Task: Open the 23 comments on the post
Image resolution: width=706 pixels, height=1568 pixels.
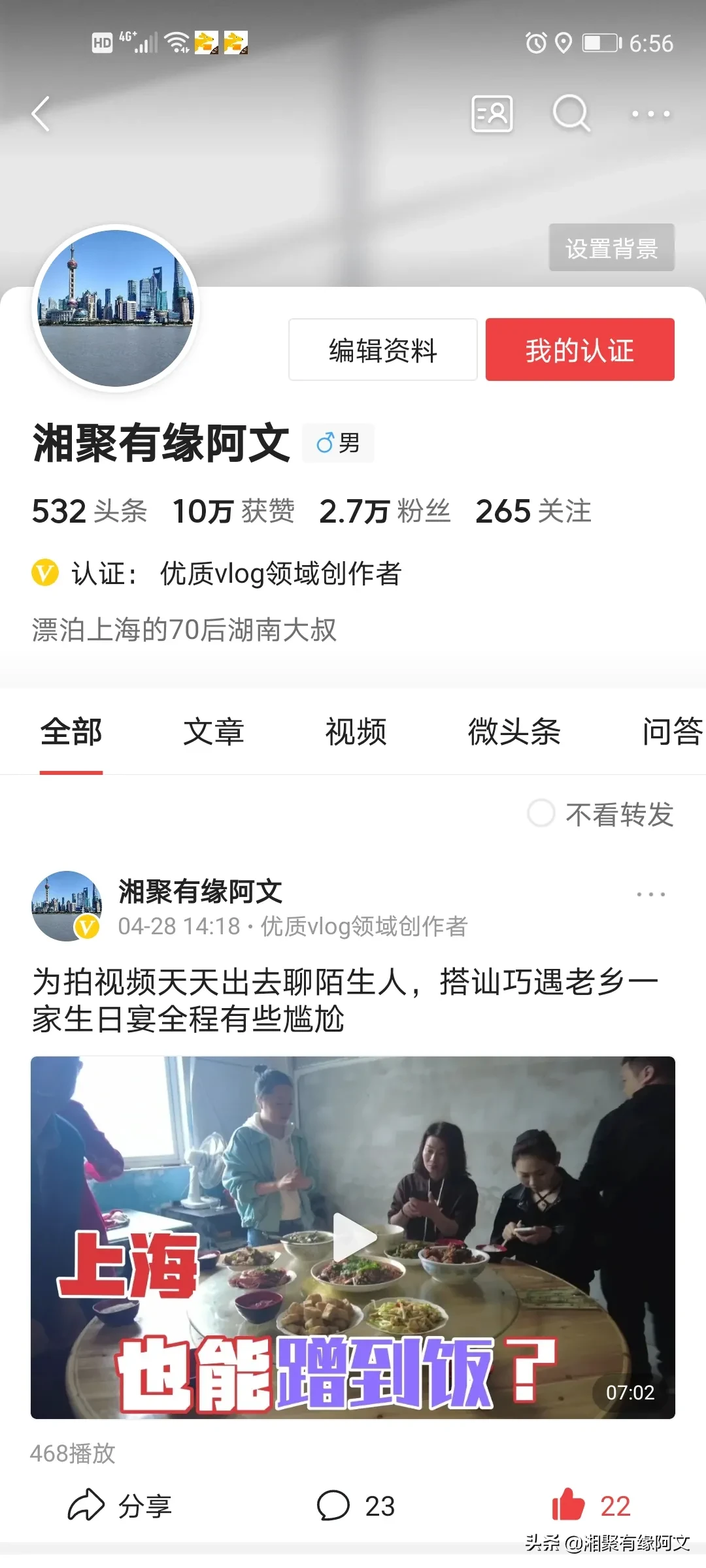Action: [x=356, y=1506]
